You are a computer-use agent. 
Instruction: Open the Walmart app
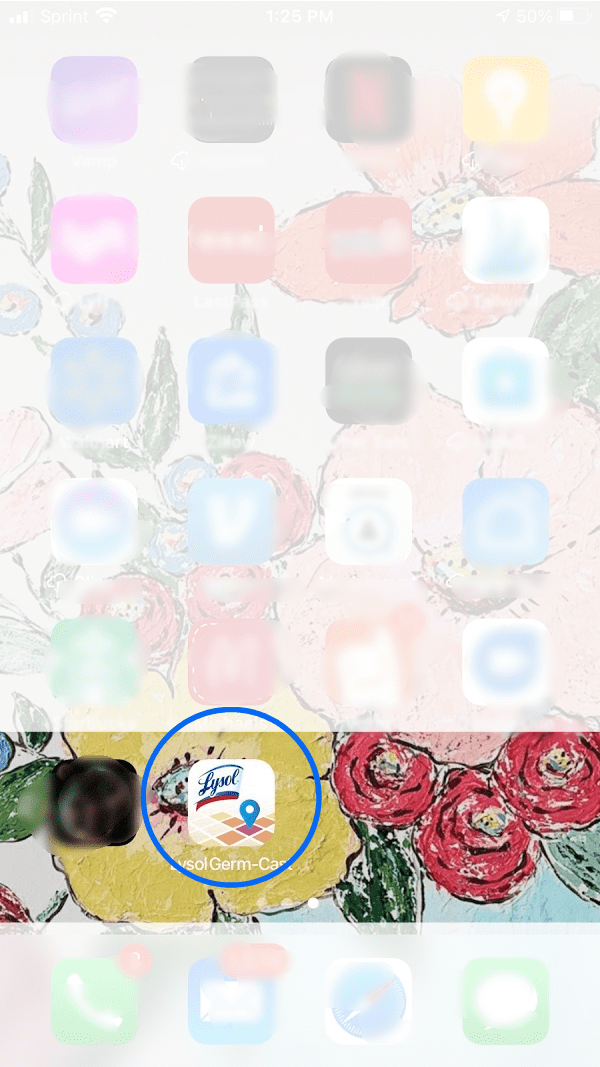(94, 381)
